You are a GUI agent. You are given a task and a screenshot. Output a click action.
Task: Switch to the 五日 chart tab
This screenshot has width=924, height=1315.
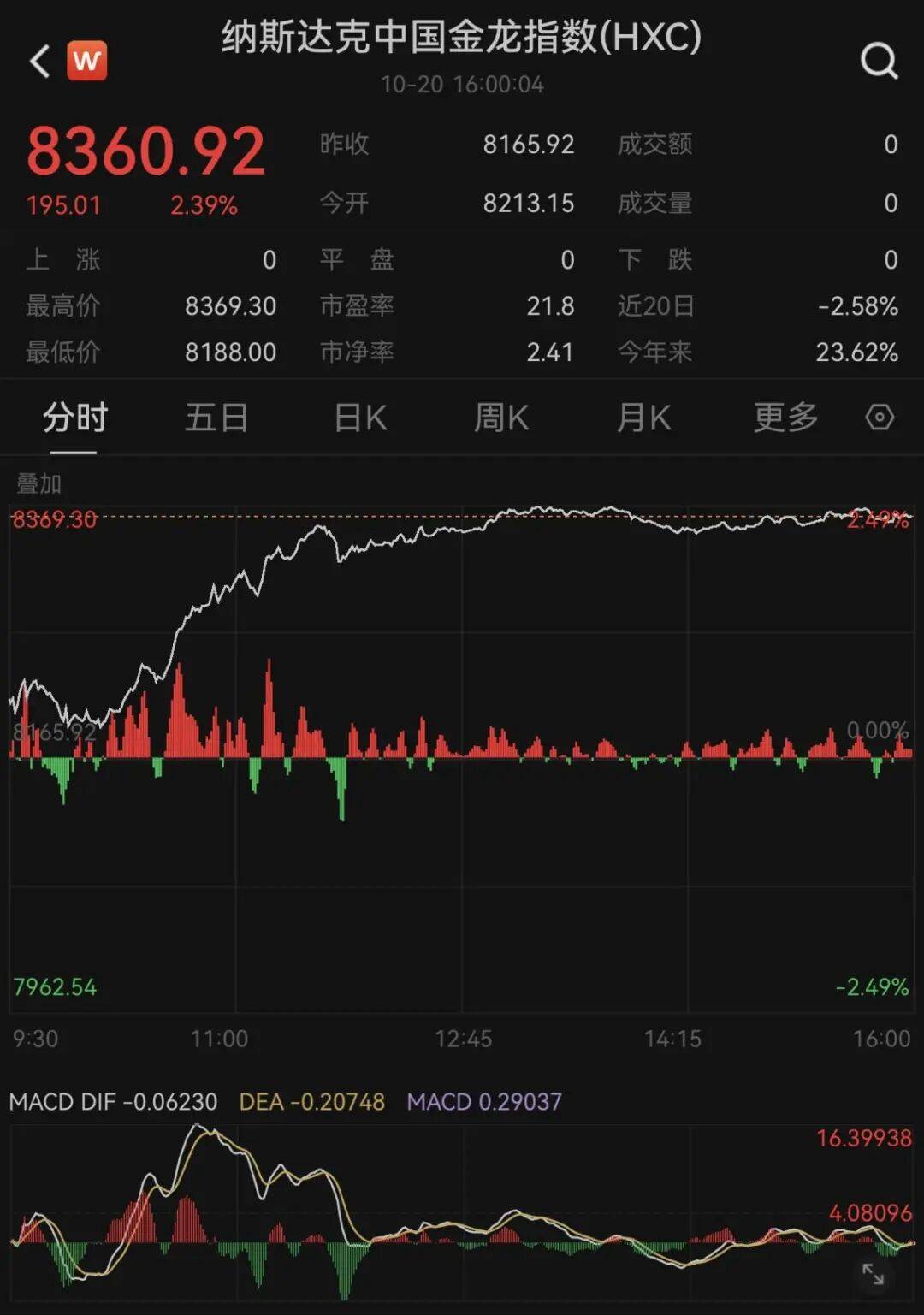[216, 418]
